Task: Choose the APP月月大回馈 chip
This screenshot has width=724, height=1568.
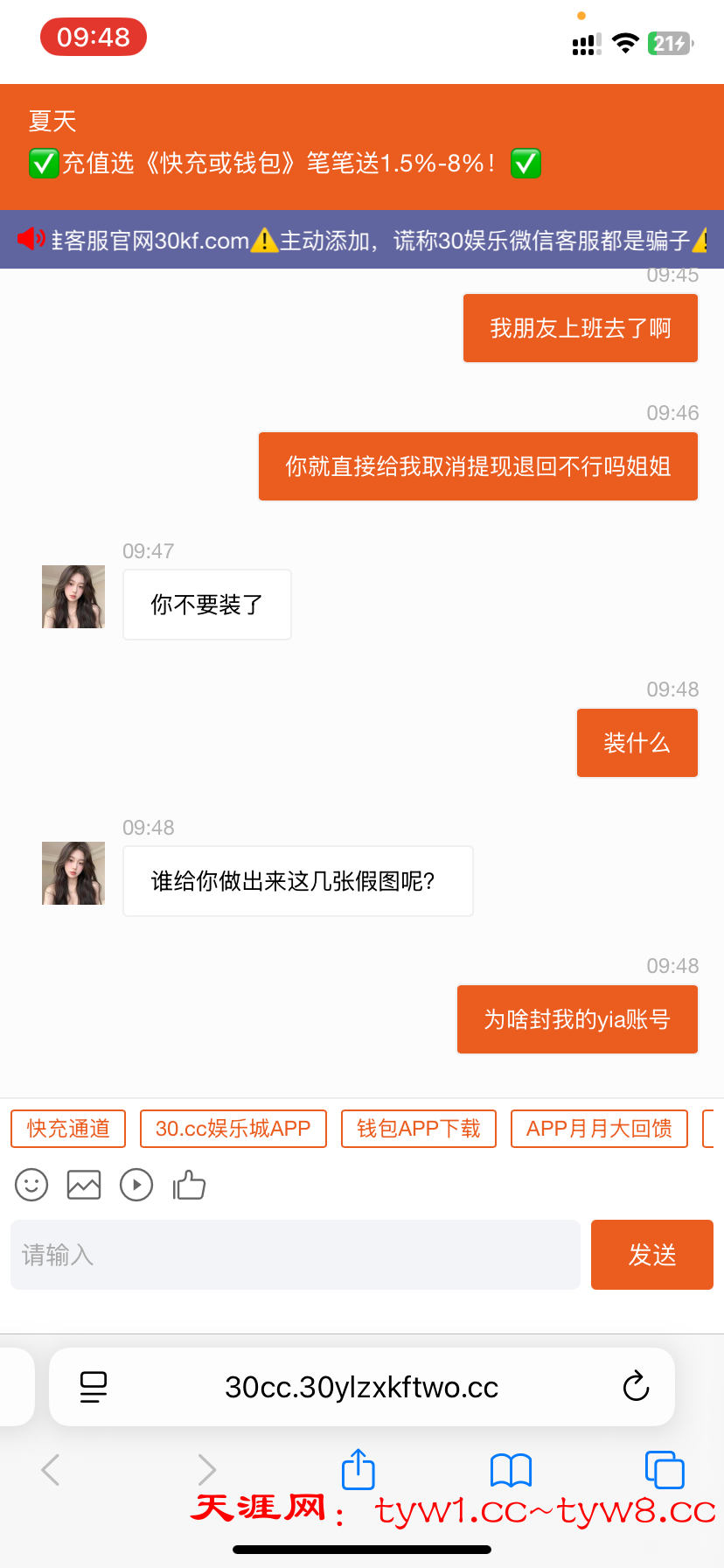Action: pos(599,1129)
